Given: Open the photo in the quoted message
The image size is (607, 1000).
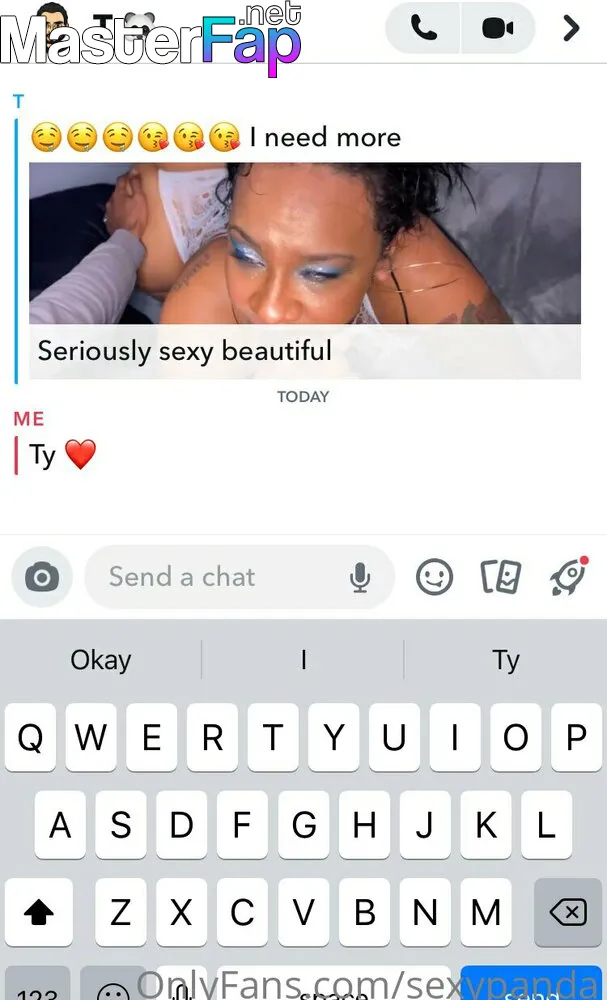Looking at the screenshot, I should (305, 243).
